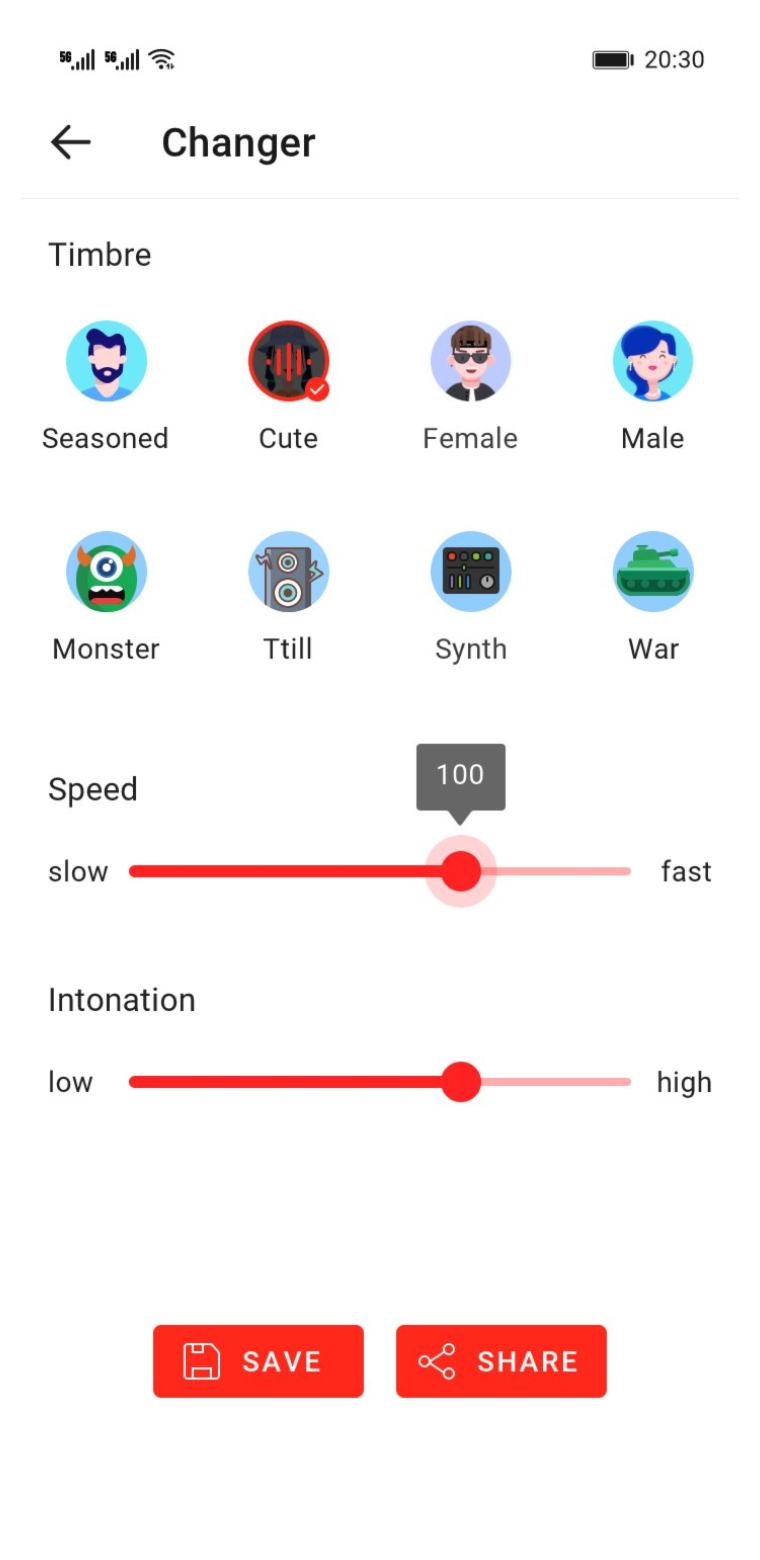The width and height of the screenshot is (760, 1560).
Task: Tap the Intonation slider handle
Action: click(461, 1082)
